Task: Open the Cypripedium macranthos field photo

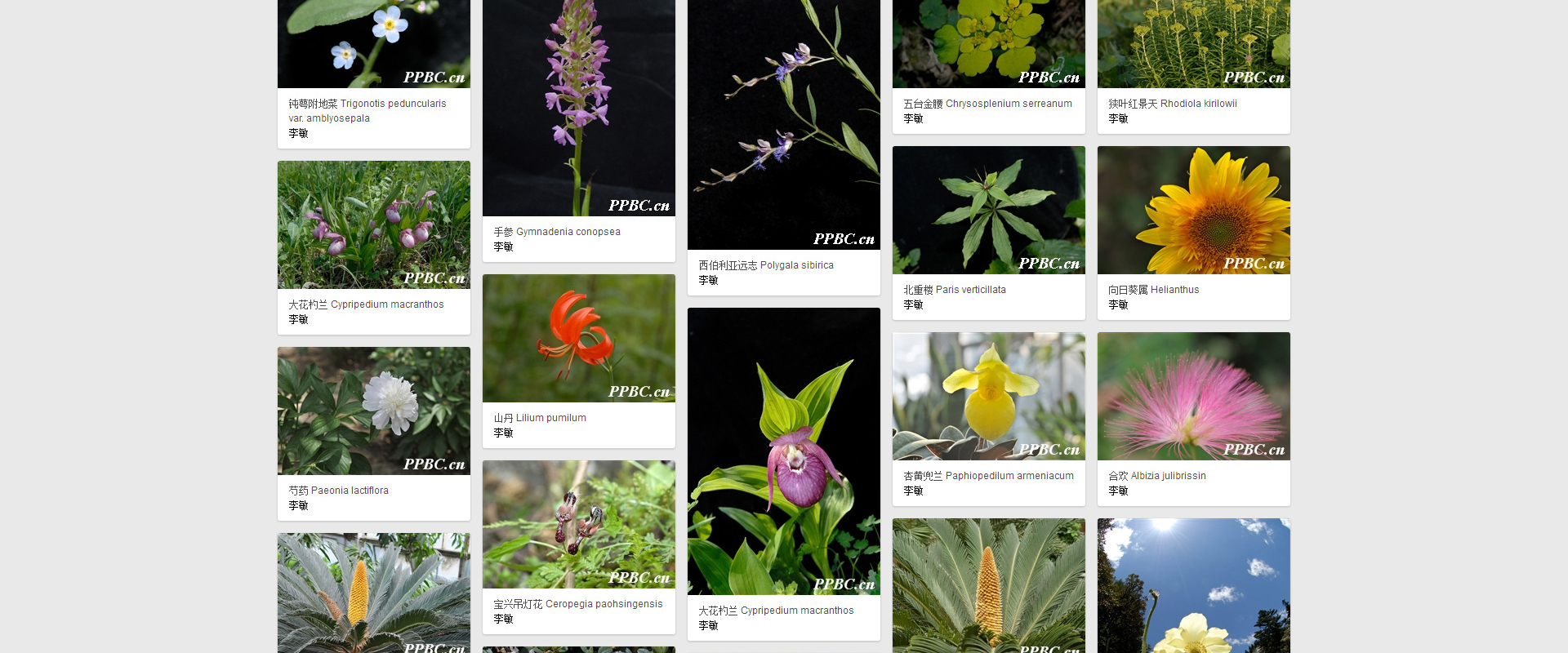Action: [373, 224]
